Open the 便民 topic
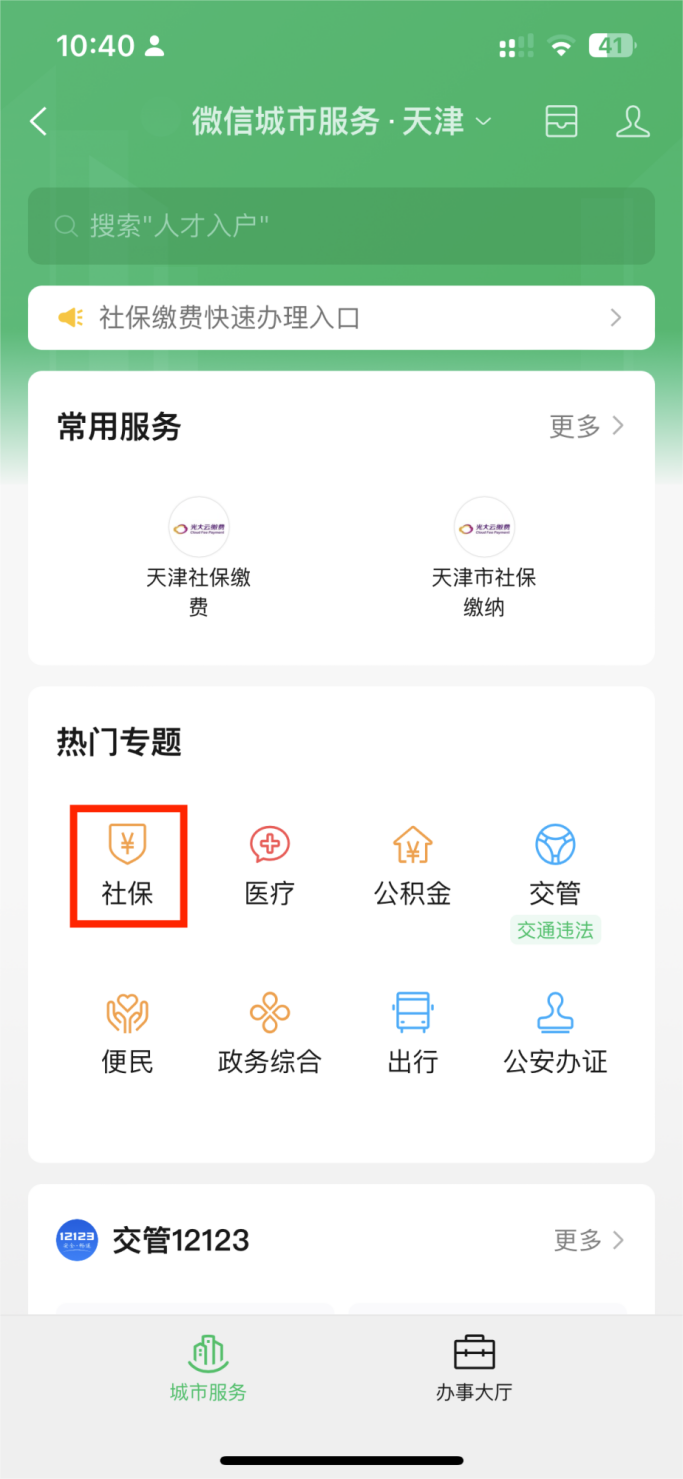 (128, 1034)
